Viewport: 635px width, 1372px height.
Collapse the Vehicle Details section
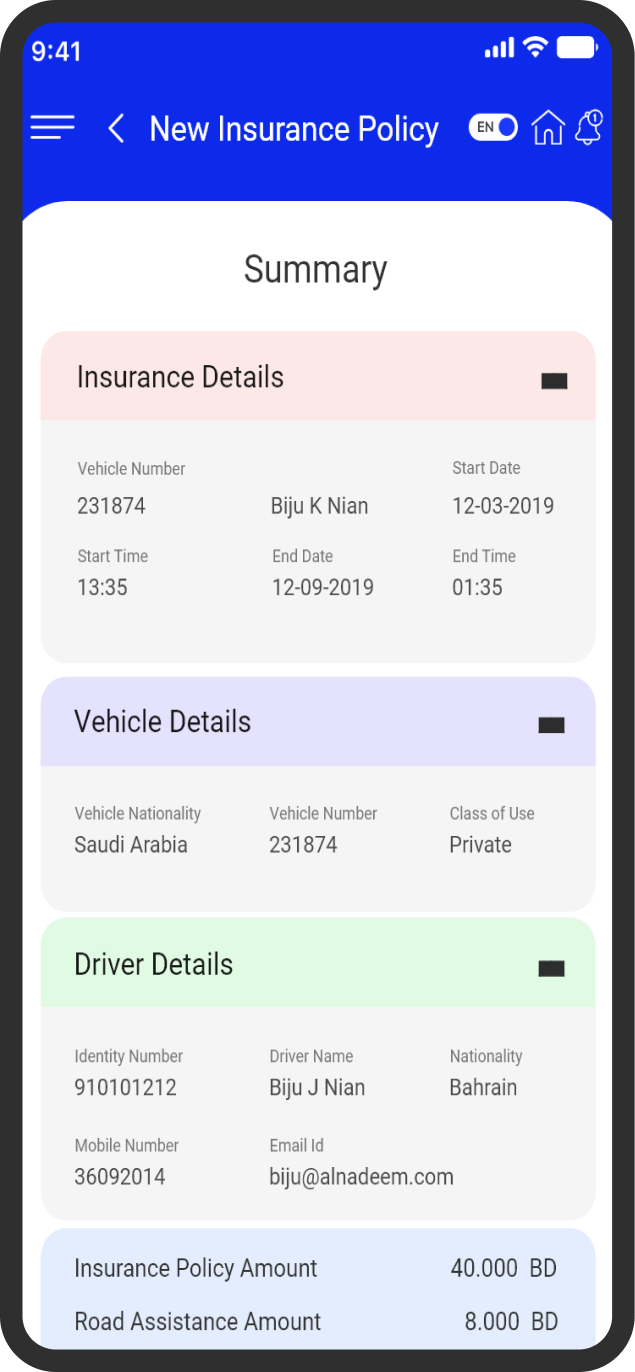pyautogui.click(x=551, y=725)
